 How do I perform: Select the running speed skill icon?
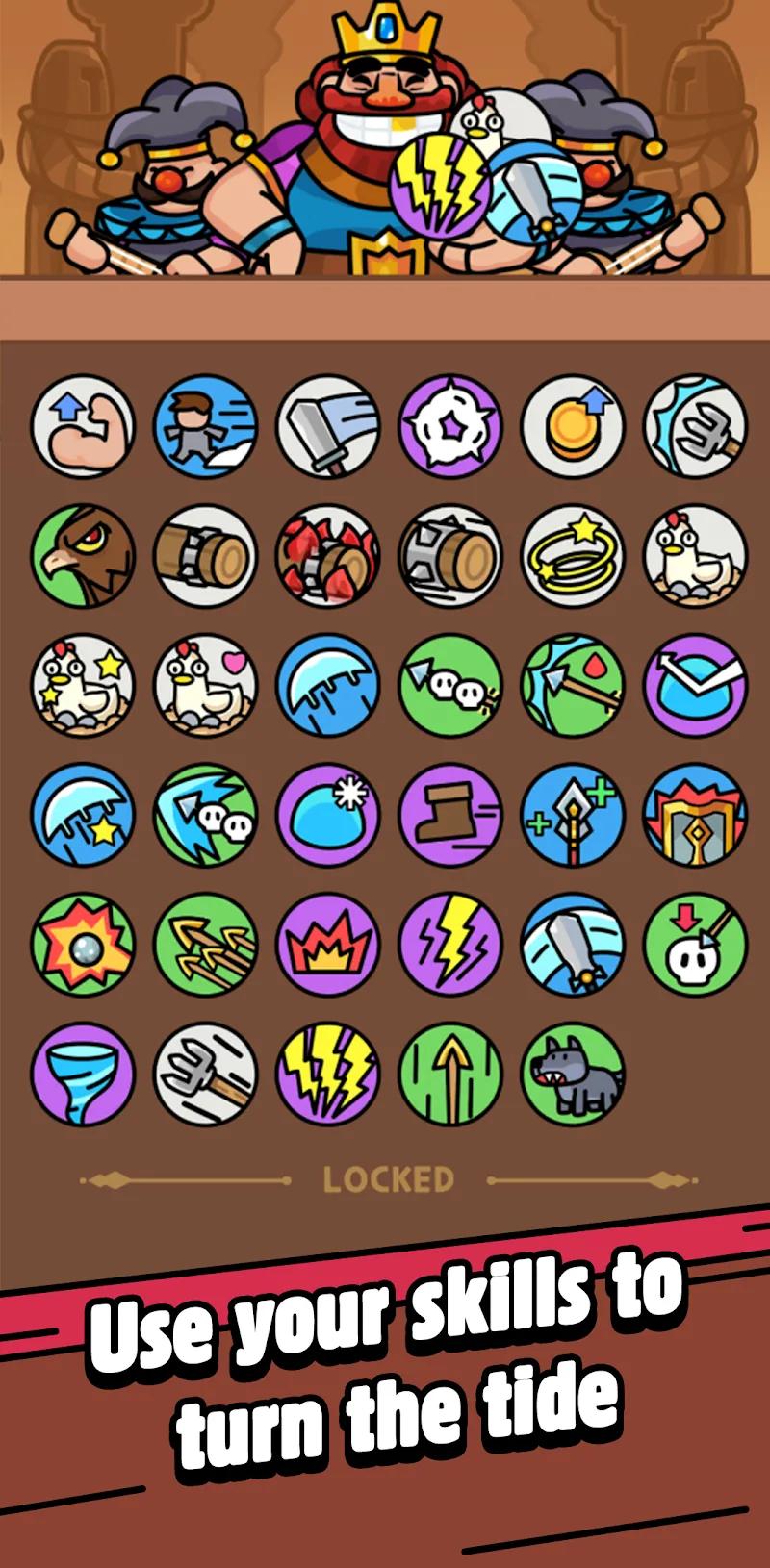[205, 428]
